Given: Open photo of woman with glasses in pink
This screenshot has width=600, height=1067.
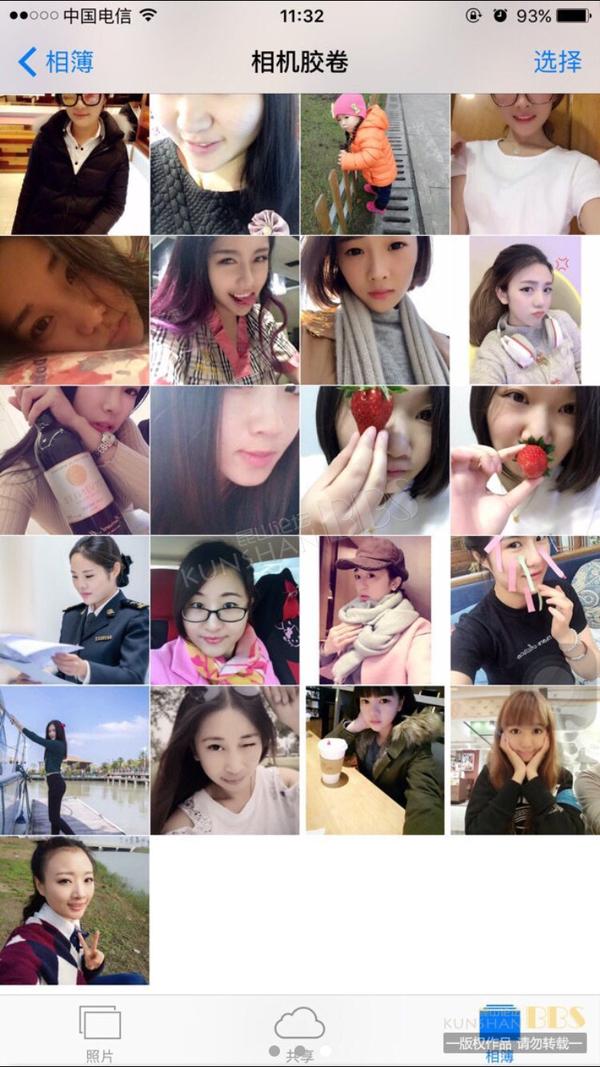Looking at the screenshot, I should (224, 610).
